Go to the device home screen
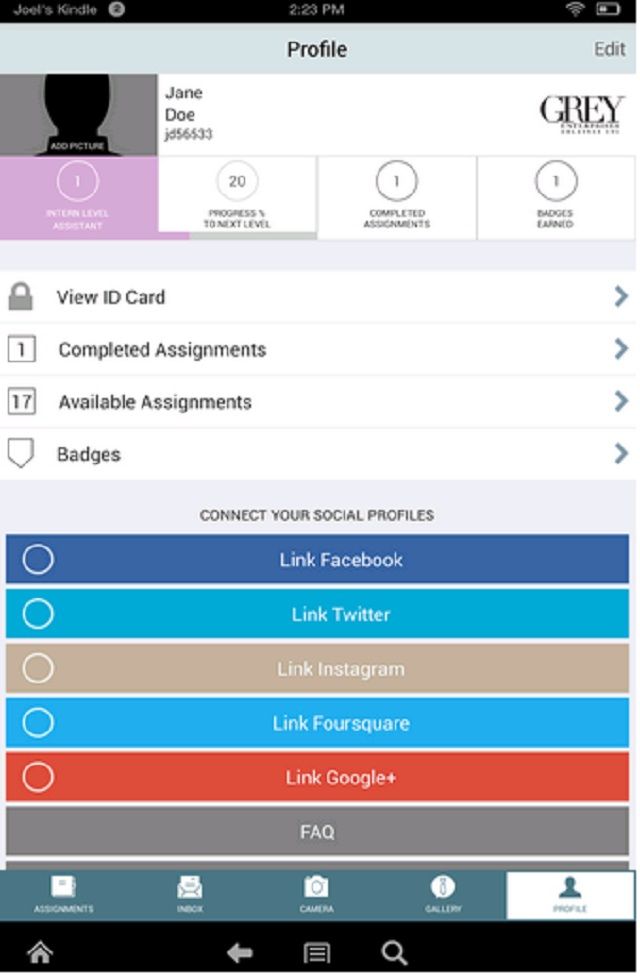The width and height of the screenshot is (640, 976). [40, 953]
